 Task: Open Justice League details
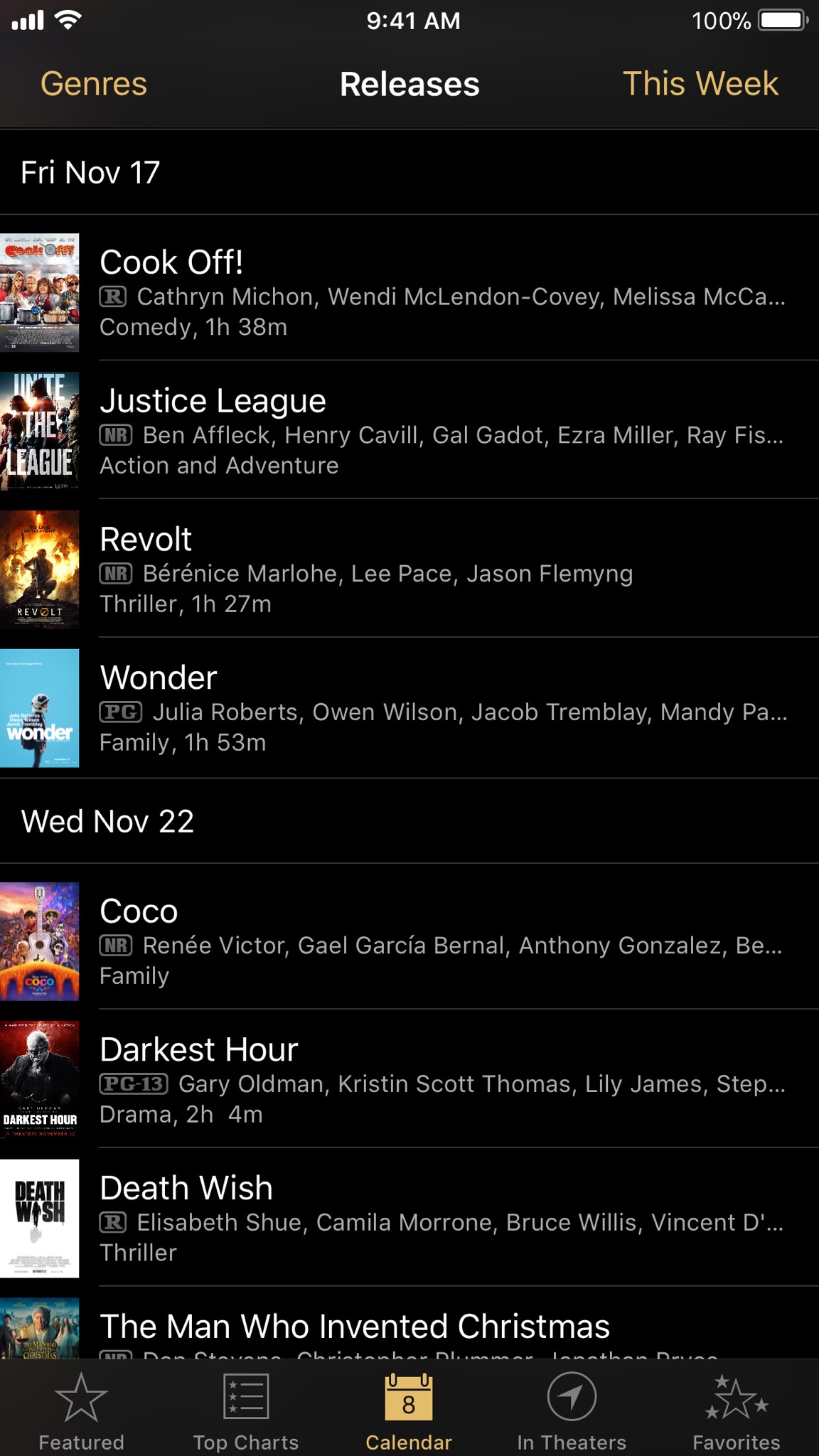[409, 430]
